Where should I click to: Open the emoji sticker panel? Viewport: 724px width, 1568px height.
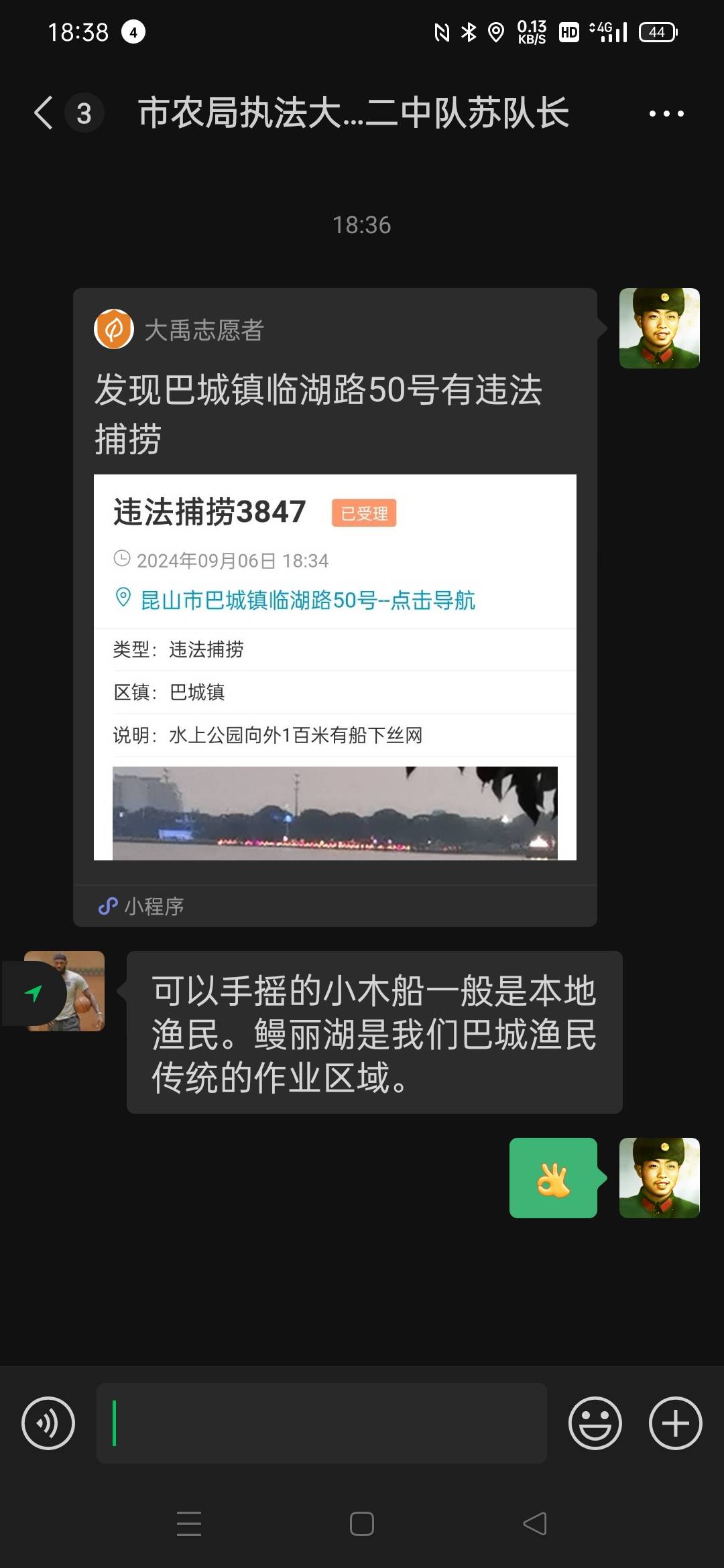tap(595, 1423)
